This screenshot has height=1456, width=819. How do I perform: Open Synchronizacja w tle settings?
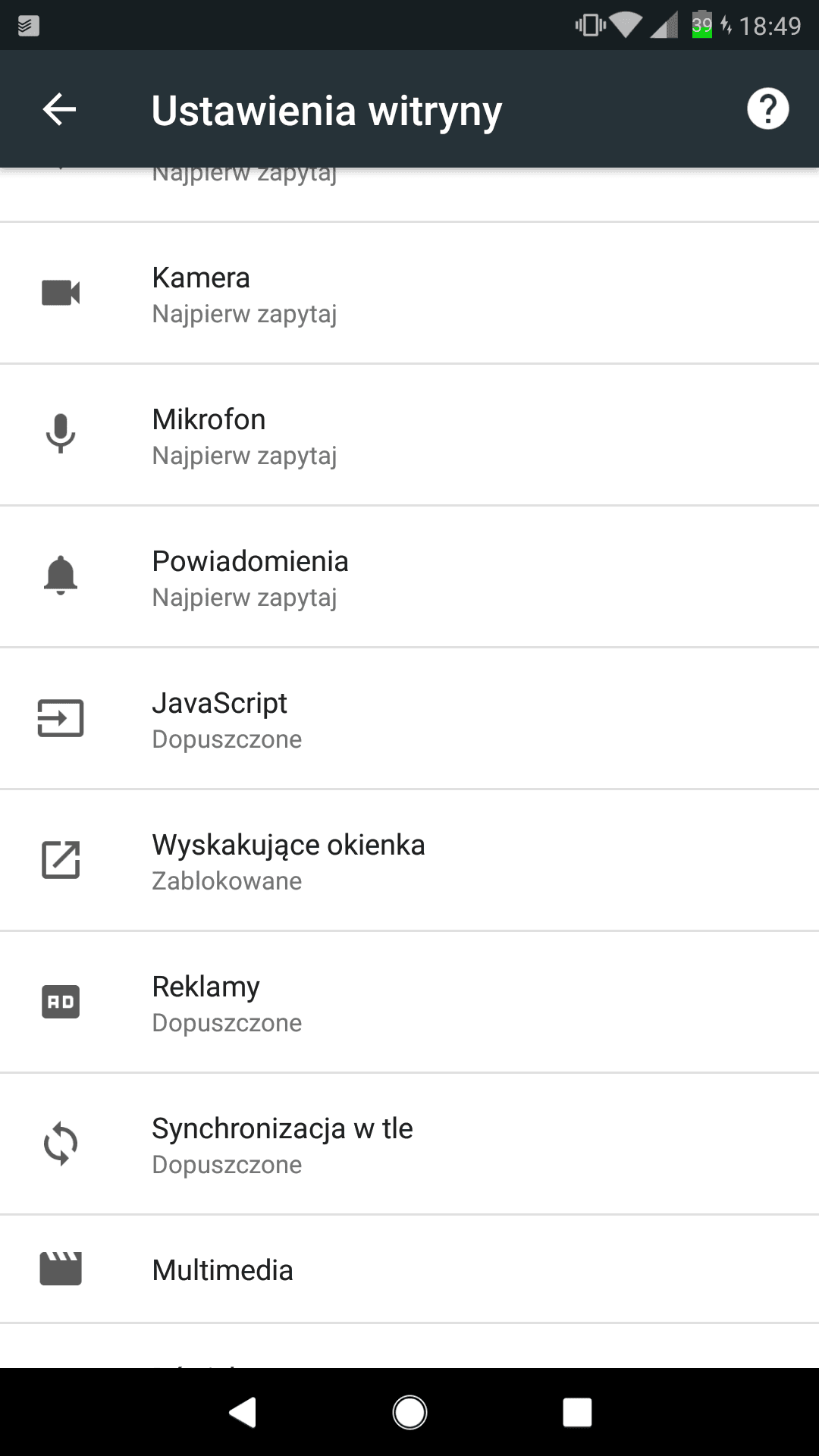tap(409, 1144)
